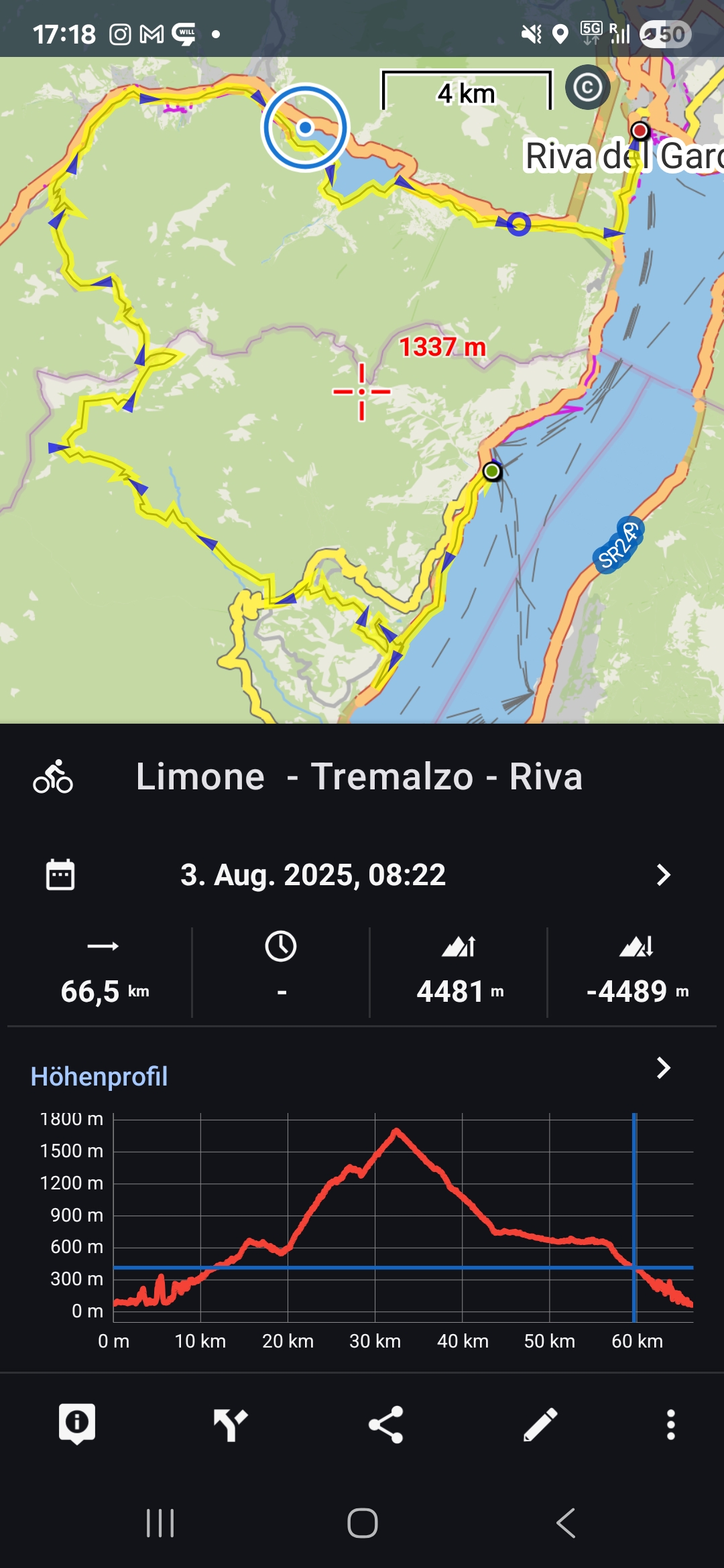Open the three-dot overflow menu
Screen dimensions: 724x1568
pyautogui.click(x=670, y=1423)
